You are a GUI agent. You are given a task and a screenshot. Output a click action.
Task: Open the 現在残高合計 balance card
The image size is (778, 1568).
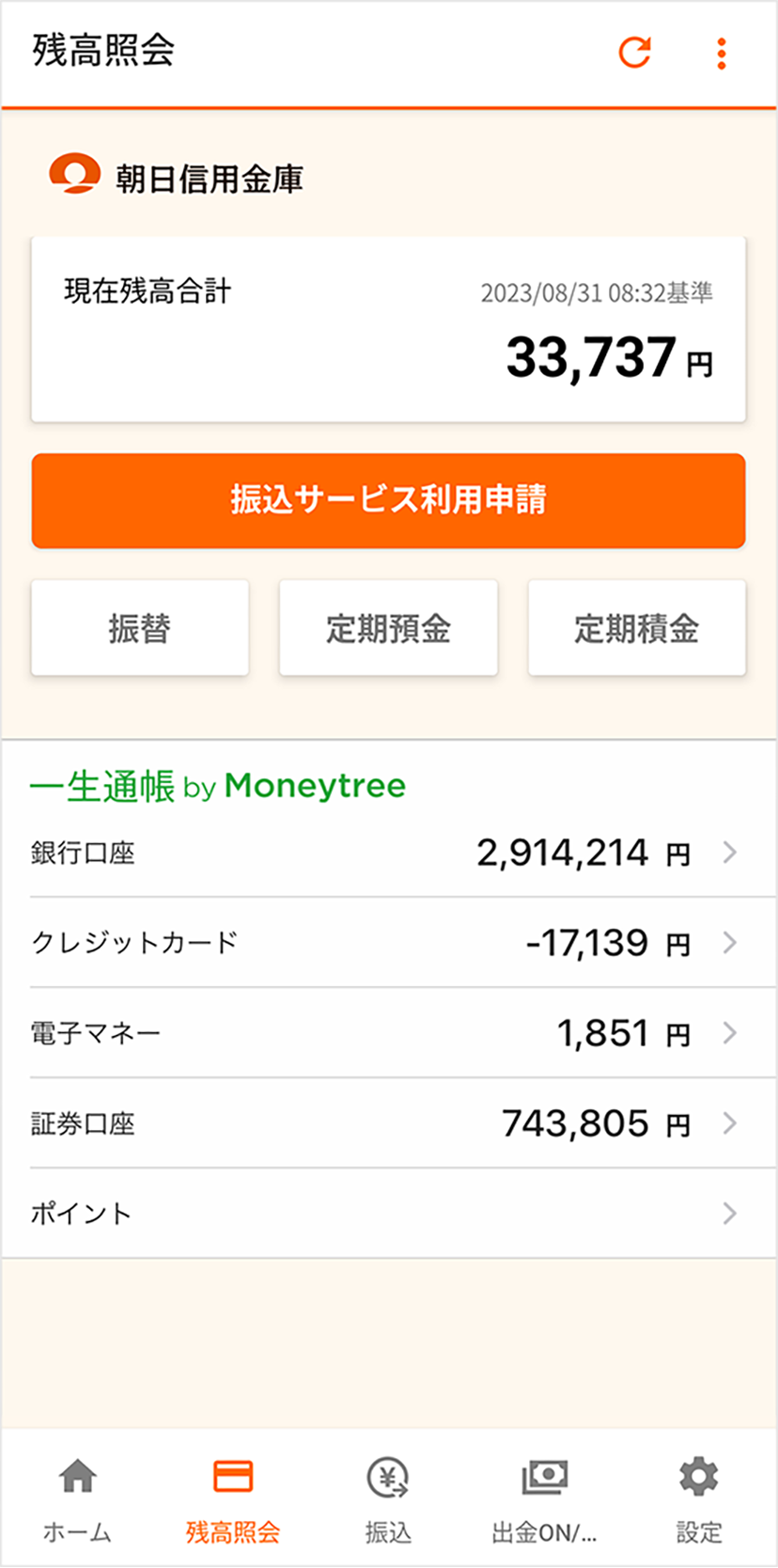pos(388,329)
